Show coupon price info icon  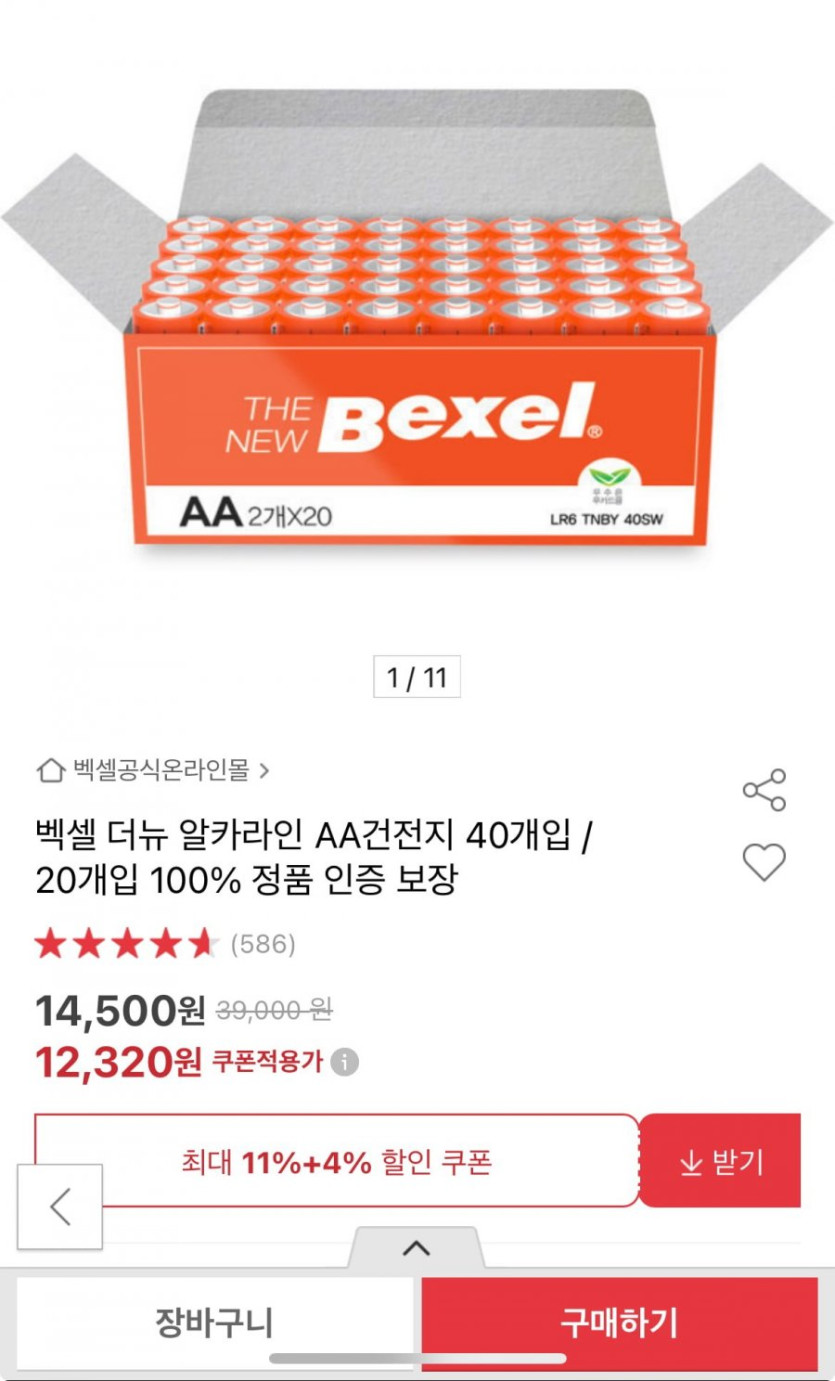pos(345,1062)
